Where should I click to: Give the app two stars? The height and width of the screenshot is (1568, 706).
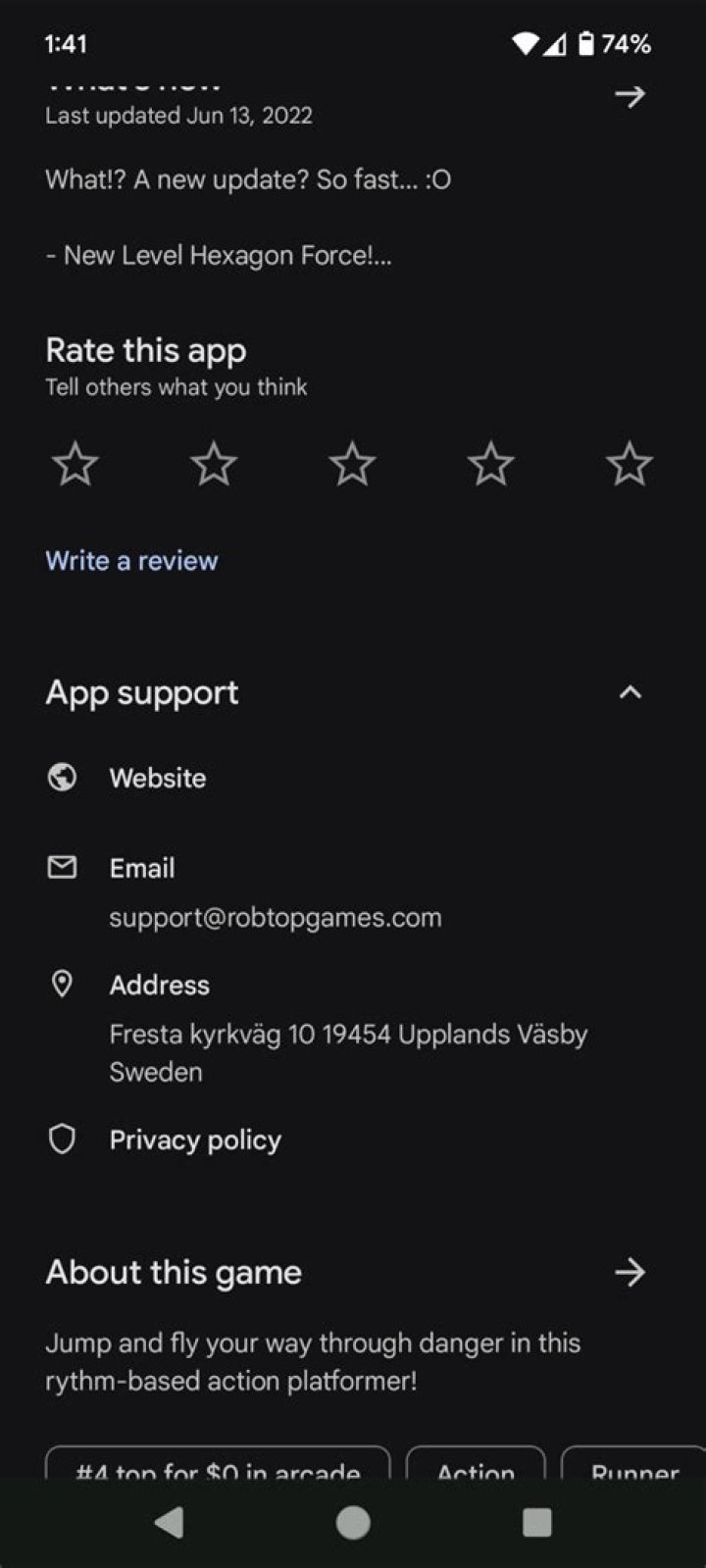[x=214, y=464]
